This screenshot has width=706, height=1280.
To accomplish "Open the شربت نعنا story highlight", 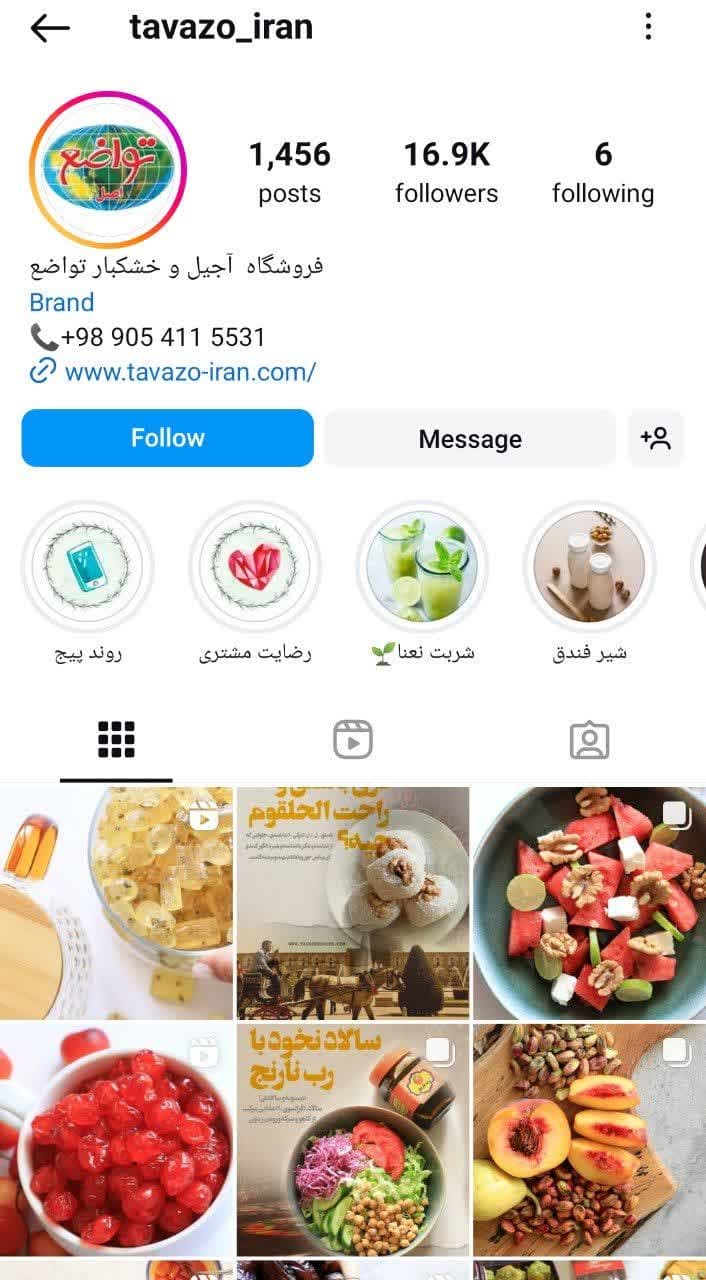I will (x=422, y=567).
